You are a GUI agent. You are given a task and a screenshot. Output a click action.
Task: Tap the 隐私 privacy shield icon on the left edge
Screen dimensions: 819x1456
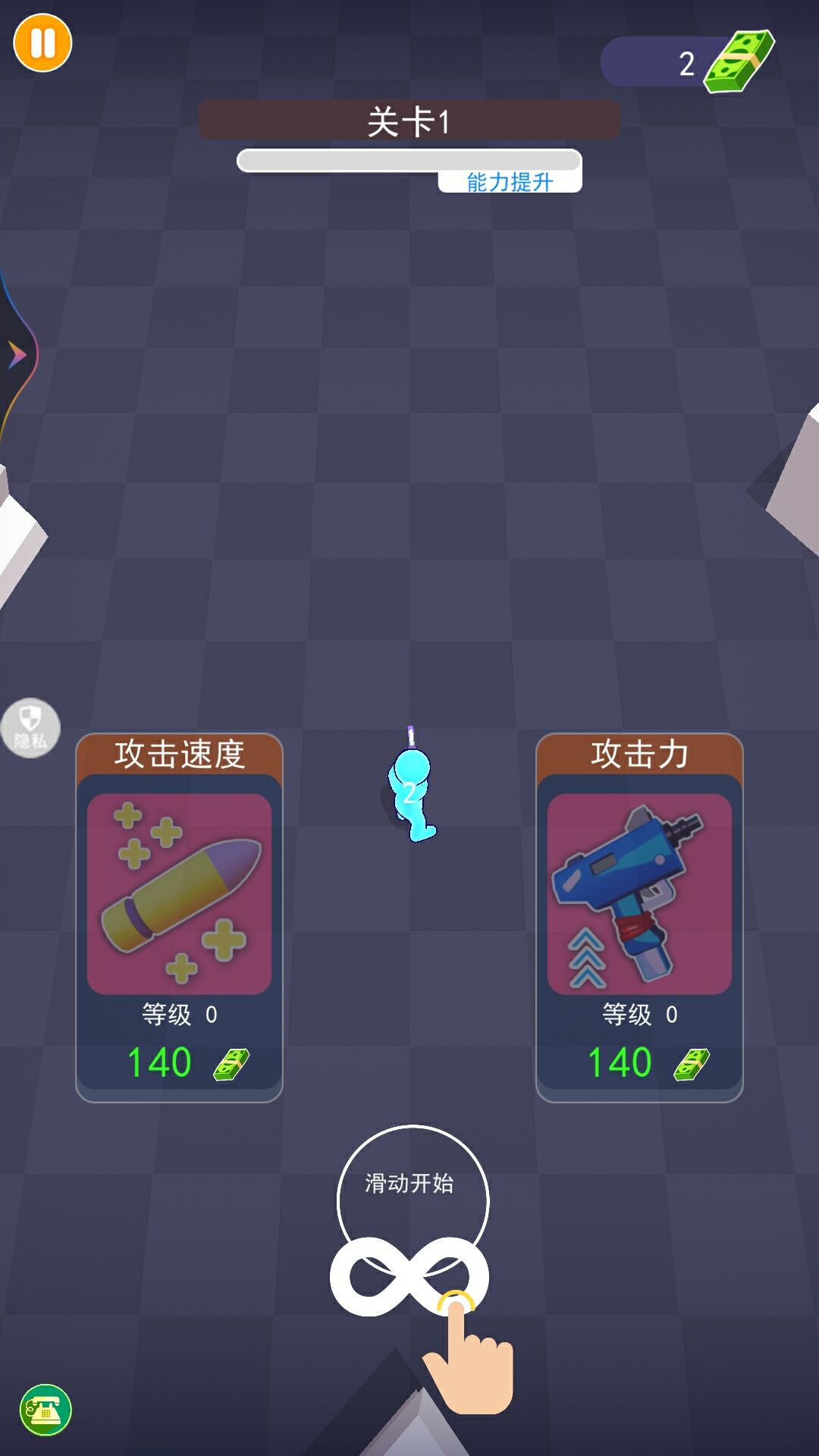click(30, 726)
